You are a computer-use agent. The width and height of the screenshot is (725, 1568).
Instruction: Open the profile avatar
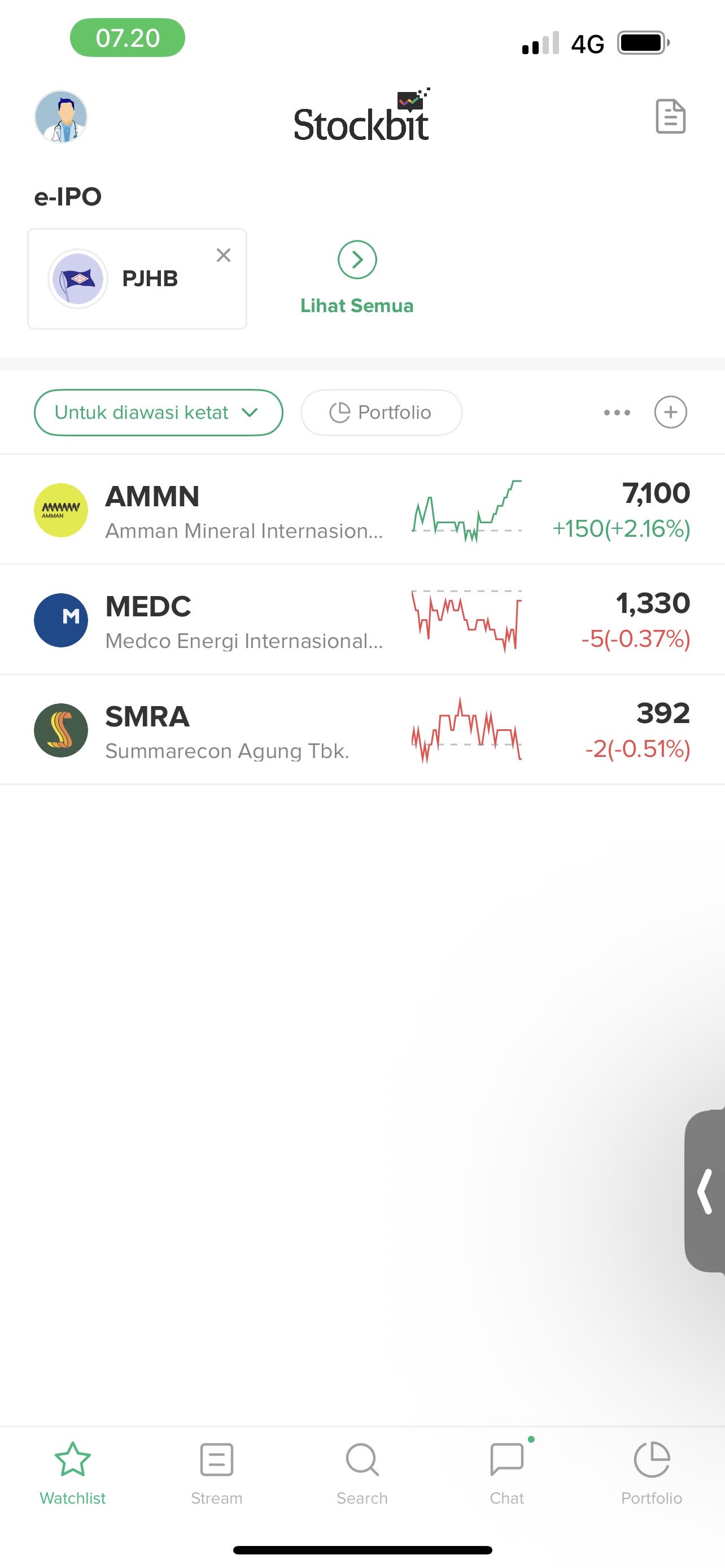point(61,117)
